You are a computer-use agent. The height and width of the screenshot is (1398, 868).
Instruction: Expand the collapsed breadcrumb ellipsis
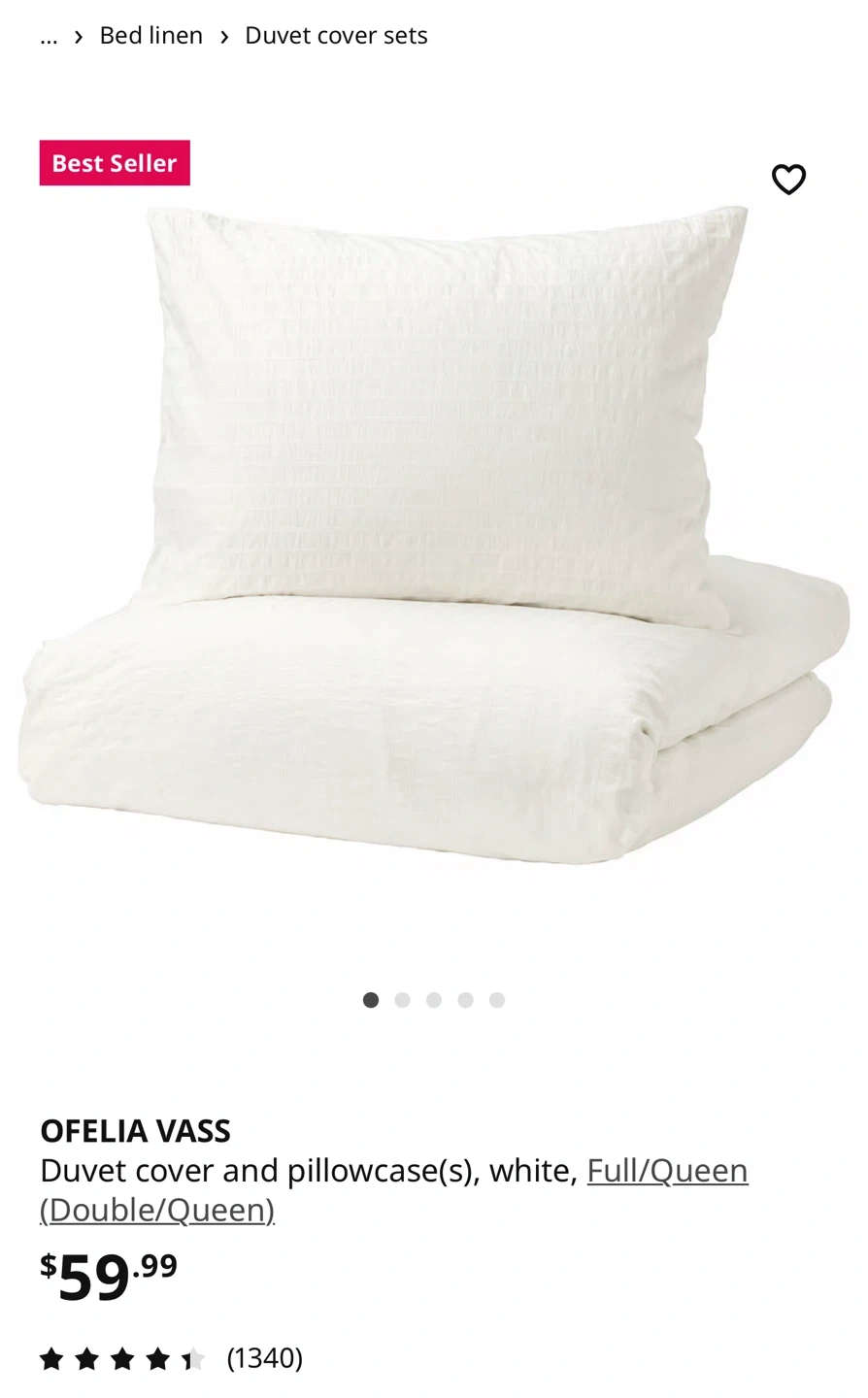[x=49, y=36]
